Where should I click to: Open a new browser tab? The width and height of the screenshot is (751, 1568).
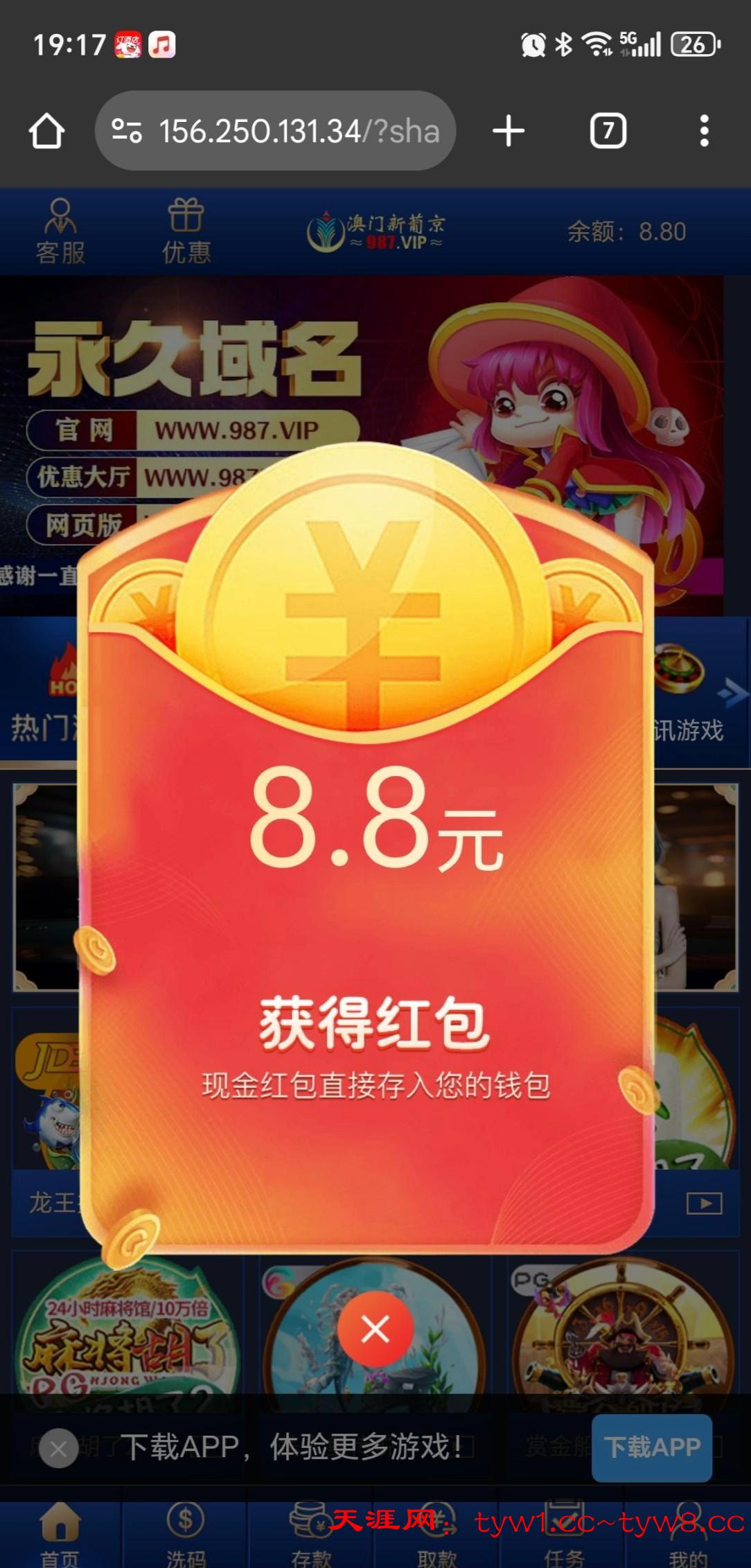[509, 131]
